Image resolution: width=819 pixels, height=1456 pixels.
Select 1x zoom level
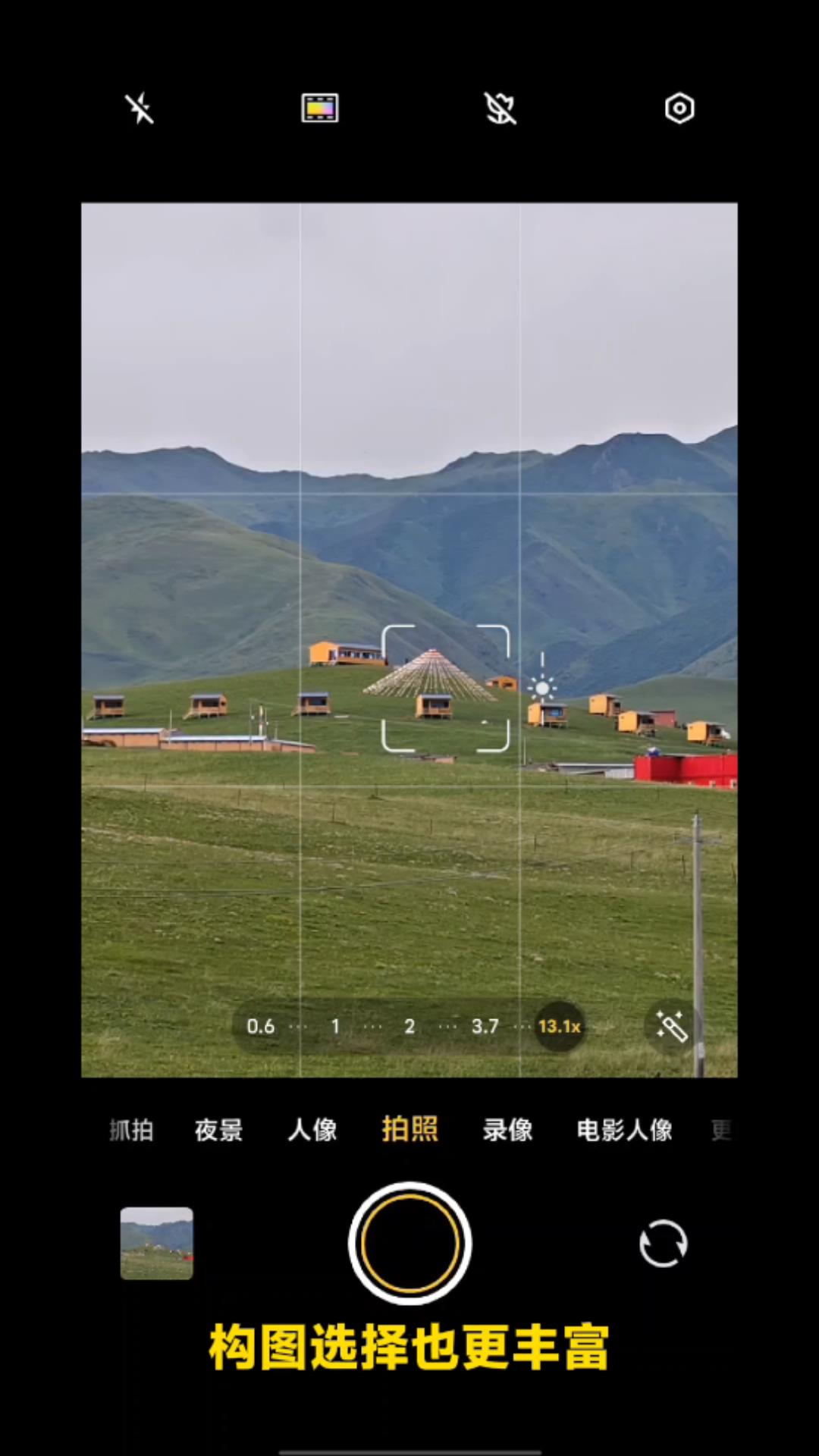click(x=335, y=1027)
